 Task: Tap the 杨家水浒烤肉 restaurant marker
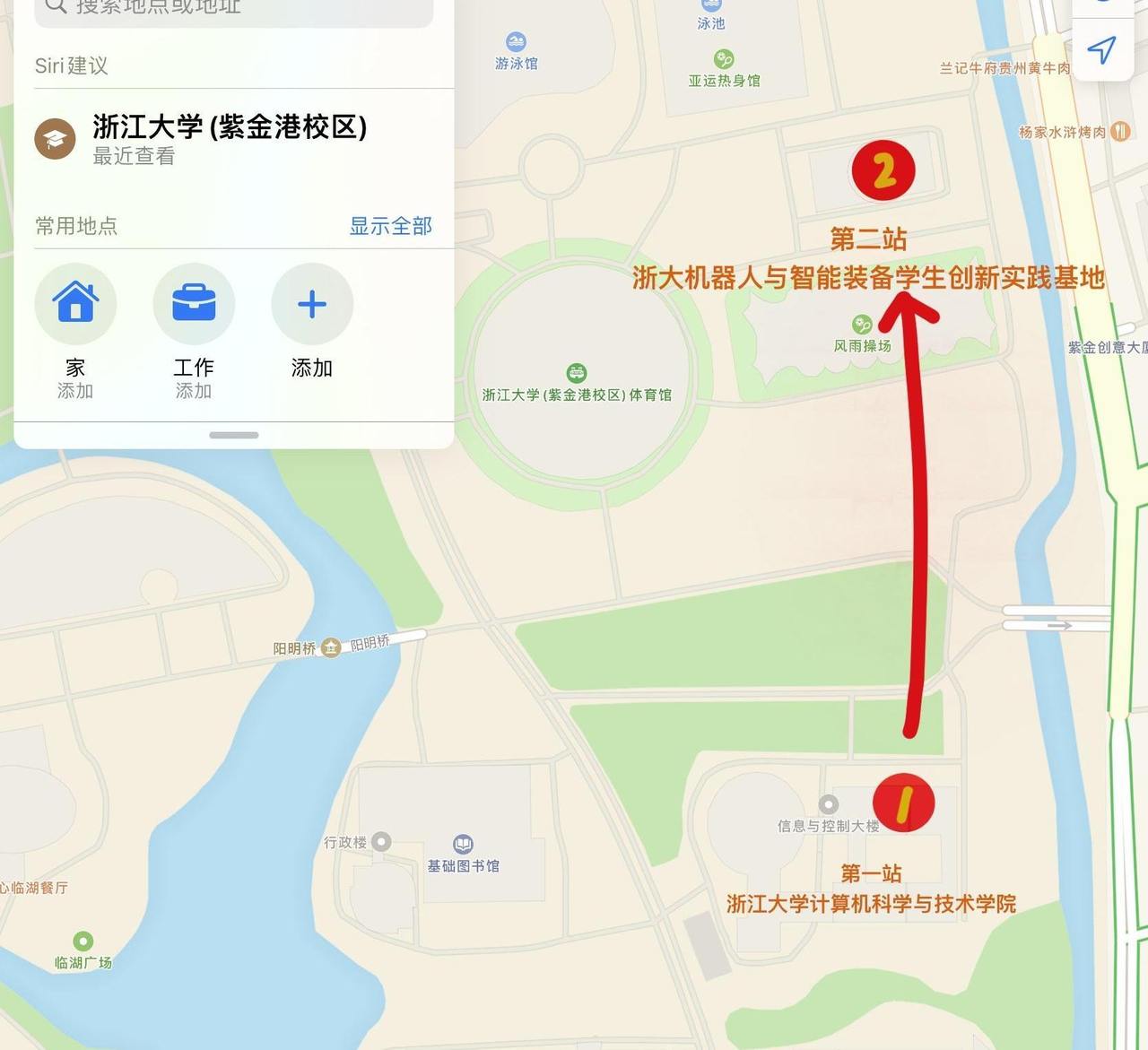[x=1120, y=132]
